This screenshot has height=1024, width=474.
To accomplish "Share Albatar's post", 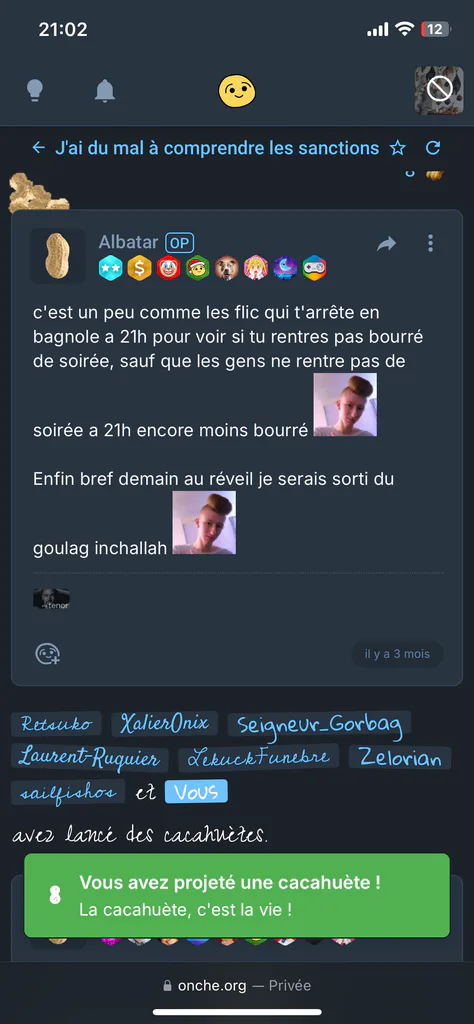I will click(x=387, y=244).
